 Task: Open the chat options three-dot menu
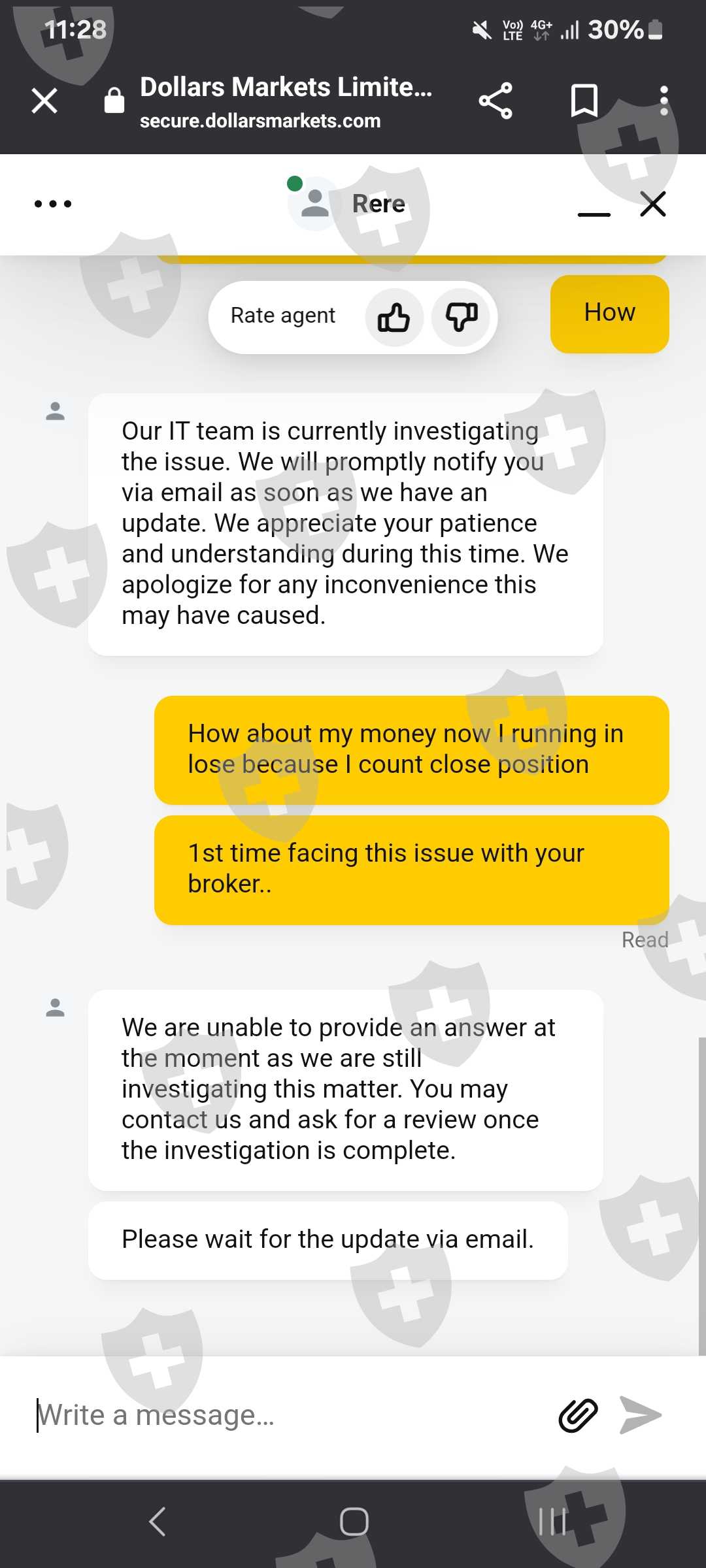pos(53,204)
